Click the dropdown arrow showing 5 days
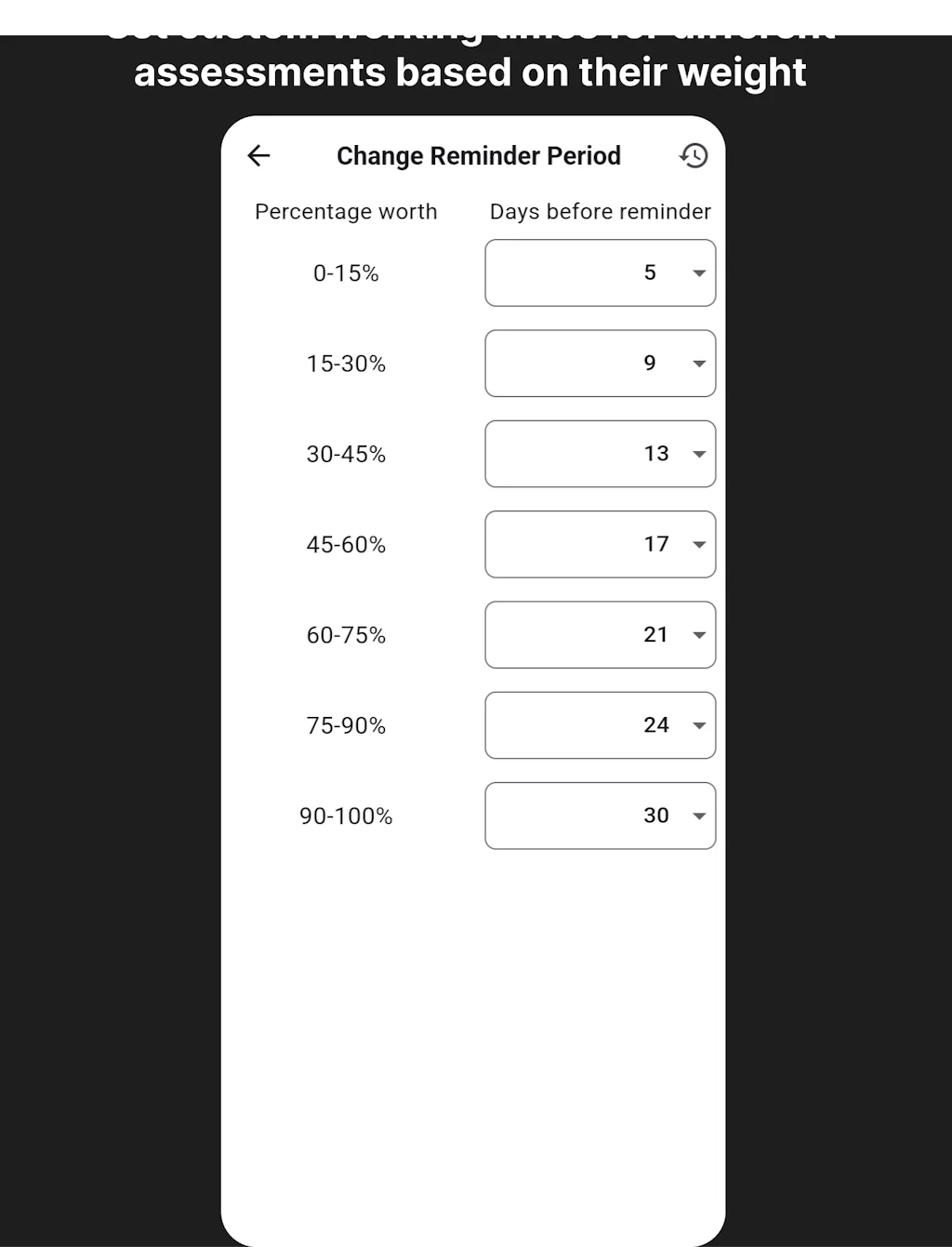Viewport: 952px width, 1247px height. tap(699, 272)
